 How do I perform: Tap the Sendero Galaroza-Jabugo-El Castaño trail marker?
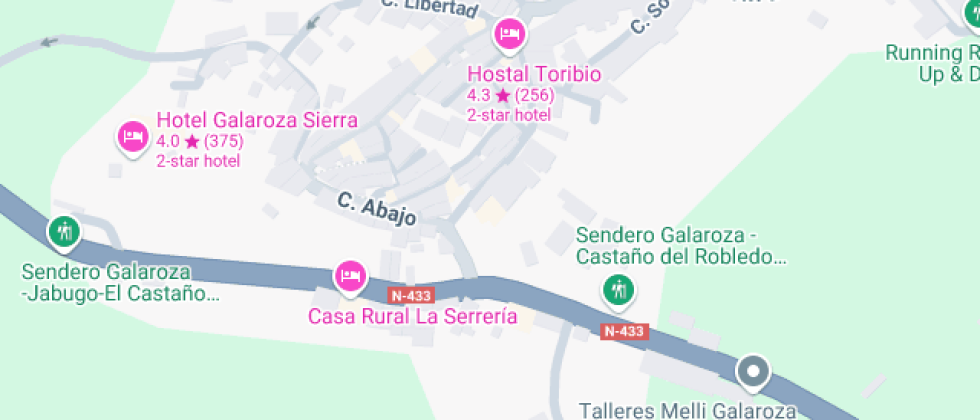tap(65, 232)
